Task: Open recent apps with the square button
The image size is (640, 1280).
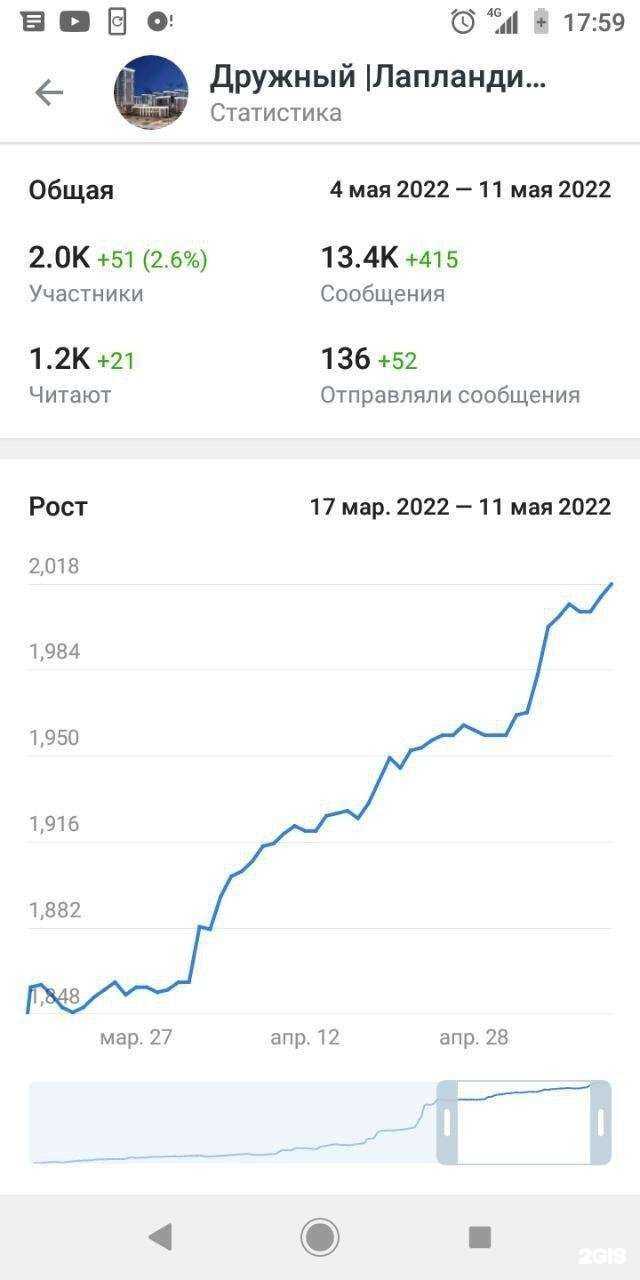Action: 480,1237
